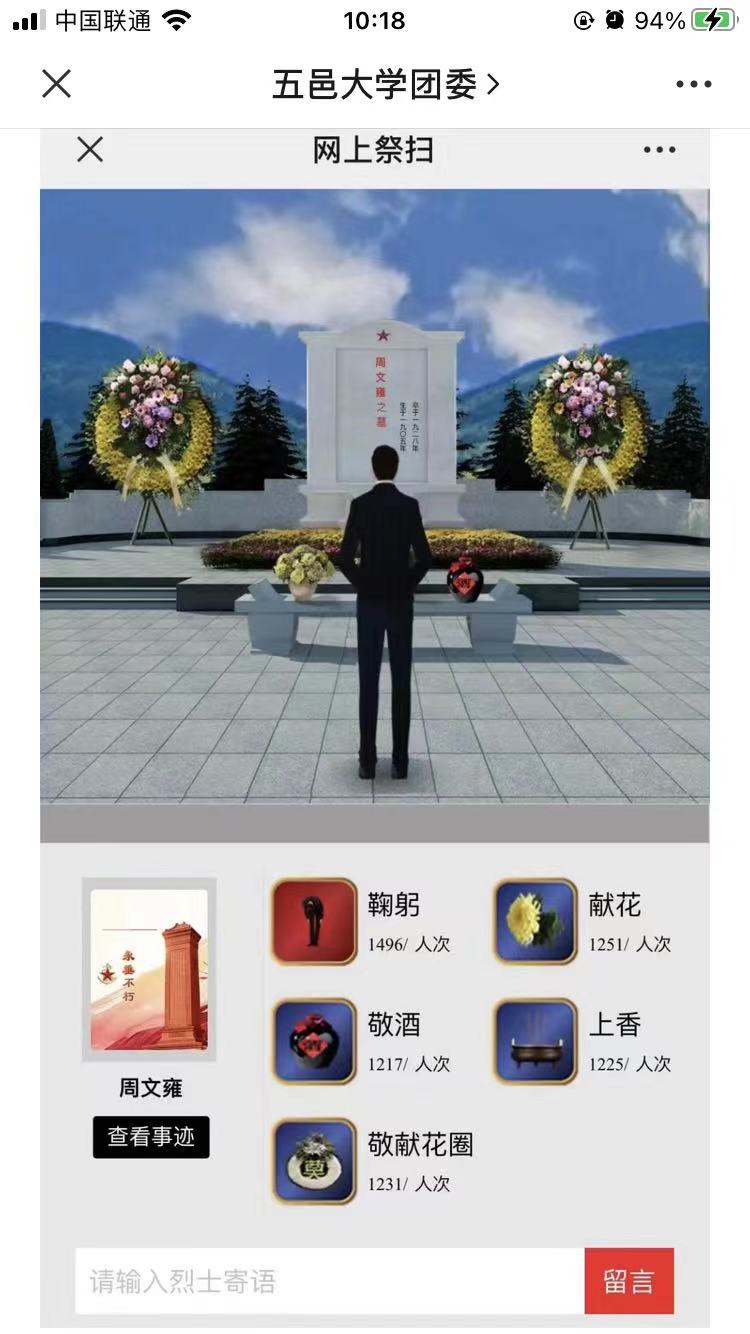This screenshot has width=750, height=1334.
Task: Close the 五邑大学团委 article page
Action: coord(57,84)
